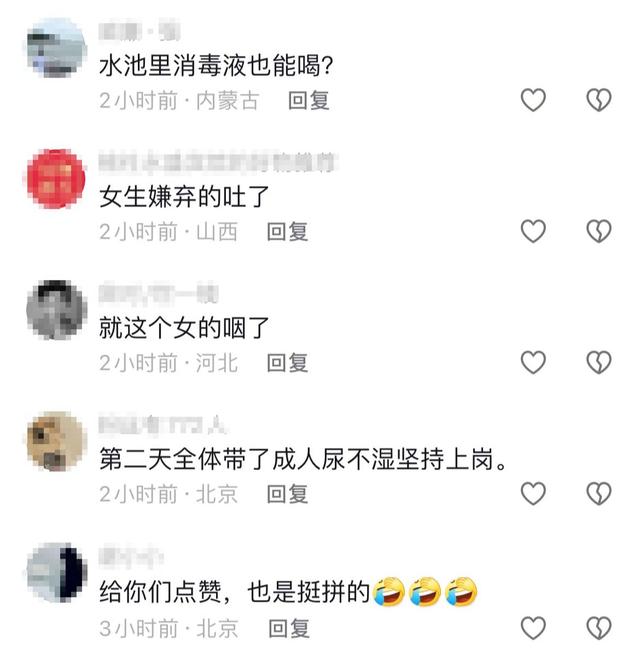
Task: Dislike the comment 给你们点赞,也是挺拼的
Action: tap(598, 627)
